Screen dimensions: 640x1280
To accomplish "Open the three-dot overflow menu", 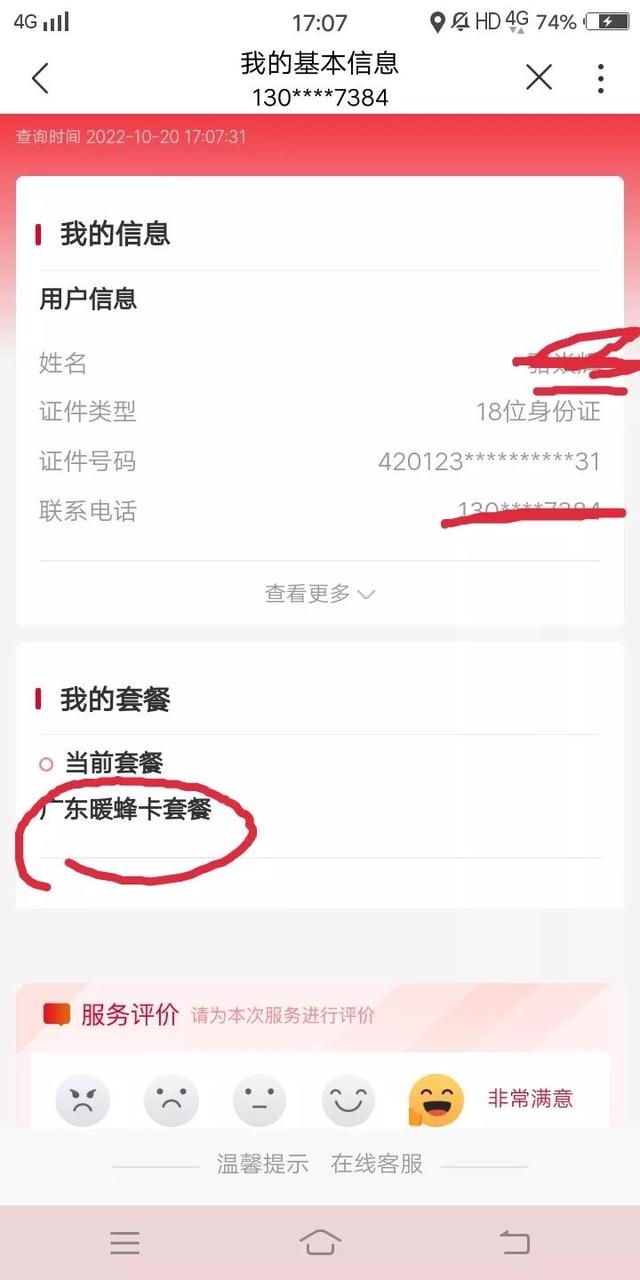I will click(601, 78).
